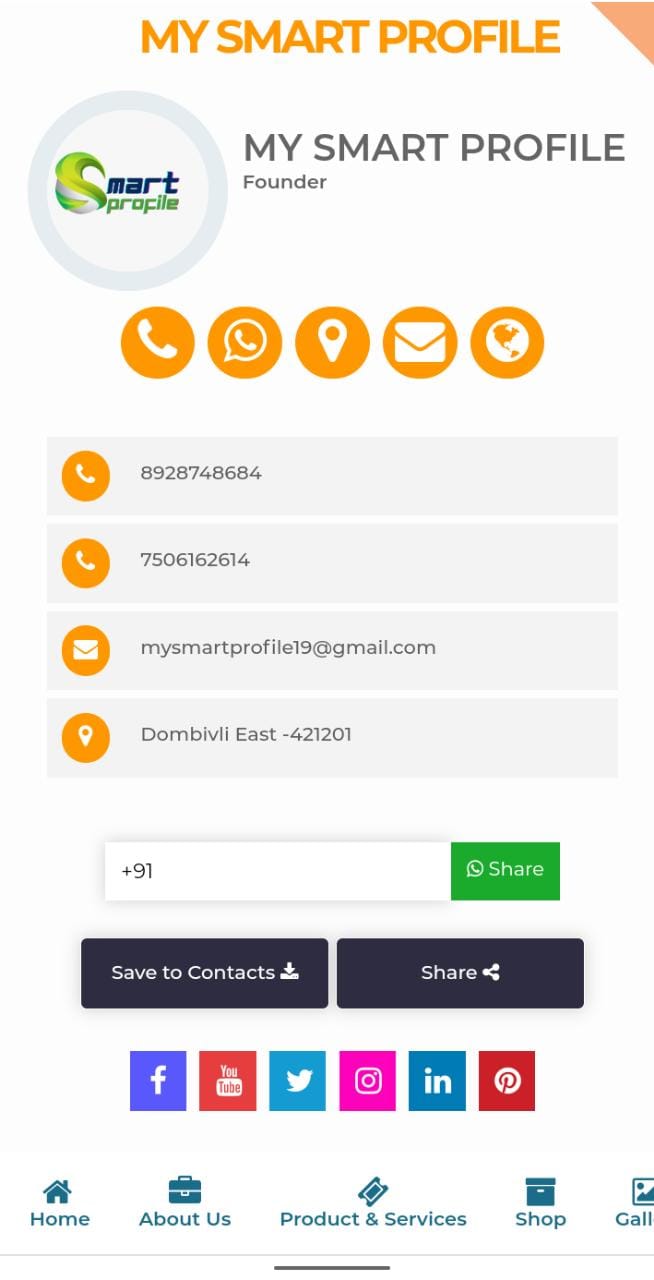The width and height of the screenshot is (654, 1280).
Task: Open the LinkedIn profile
Action: coord(437,1081)
